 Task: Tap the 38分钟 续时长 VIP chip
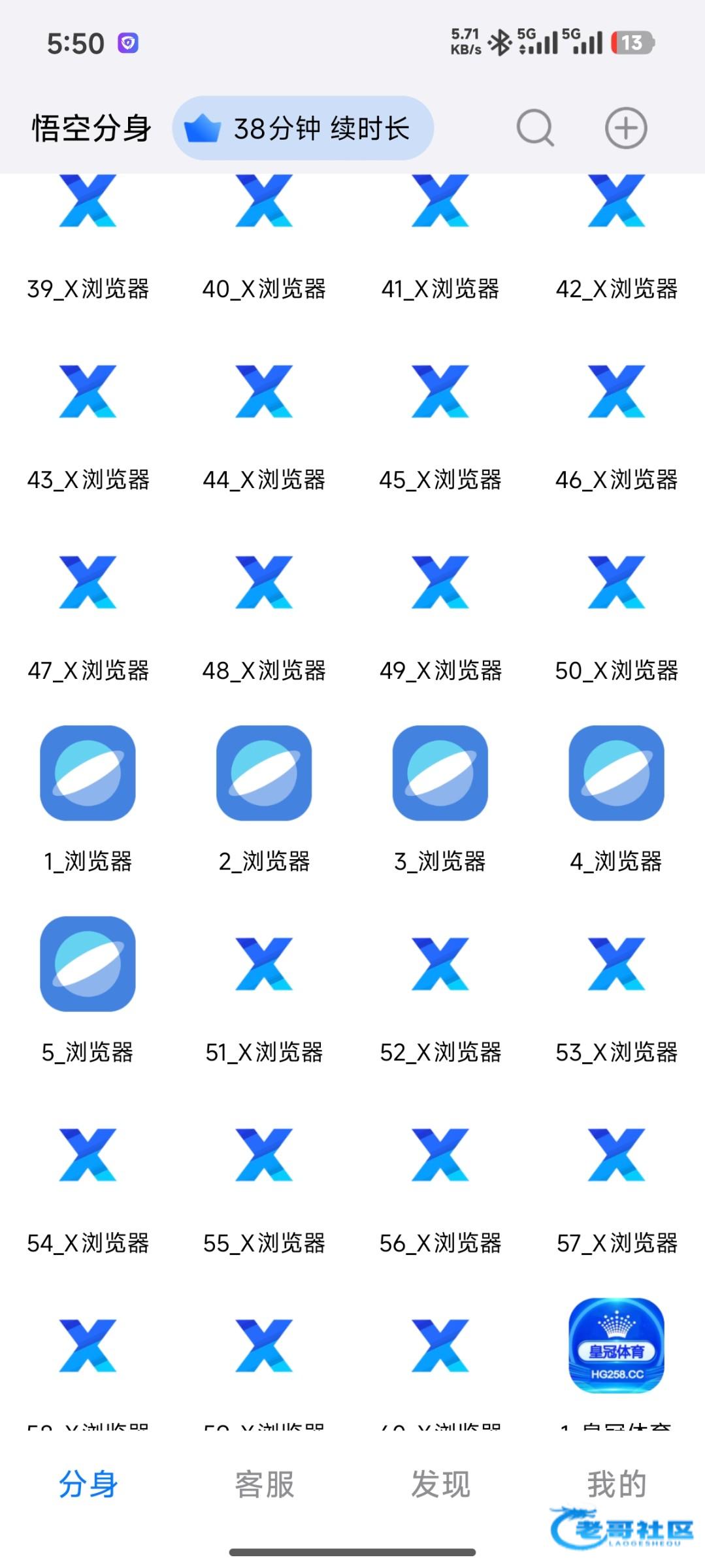point(303,128)
